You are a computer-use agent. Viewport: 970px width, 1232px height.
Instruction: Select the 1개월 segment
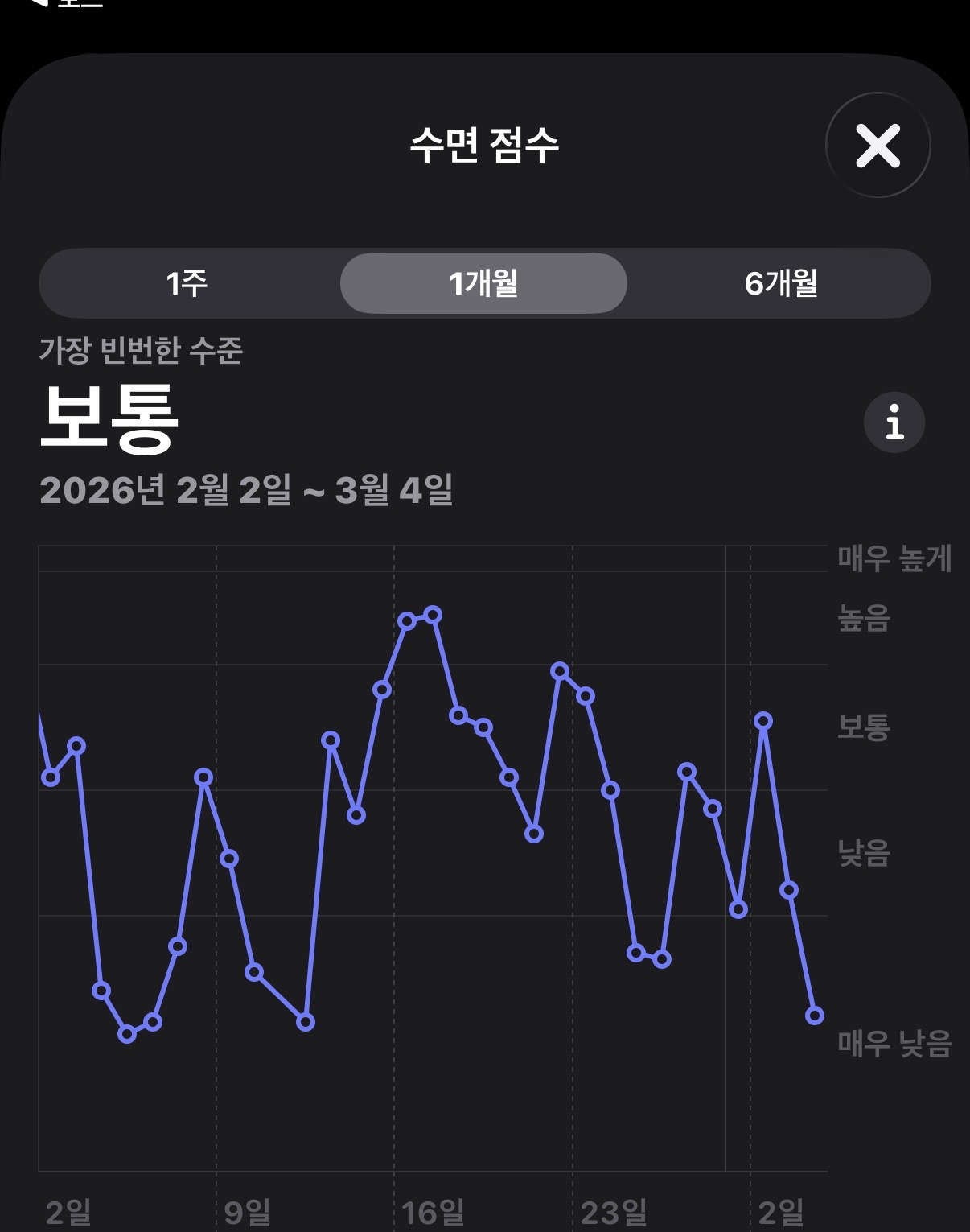(x=483, y=283)
